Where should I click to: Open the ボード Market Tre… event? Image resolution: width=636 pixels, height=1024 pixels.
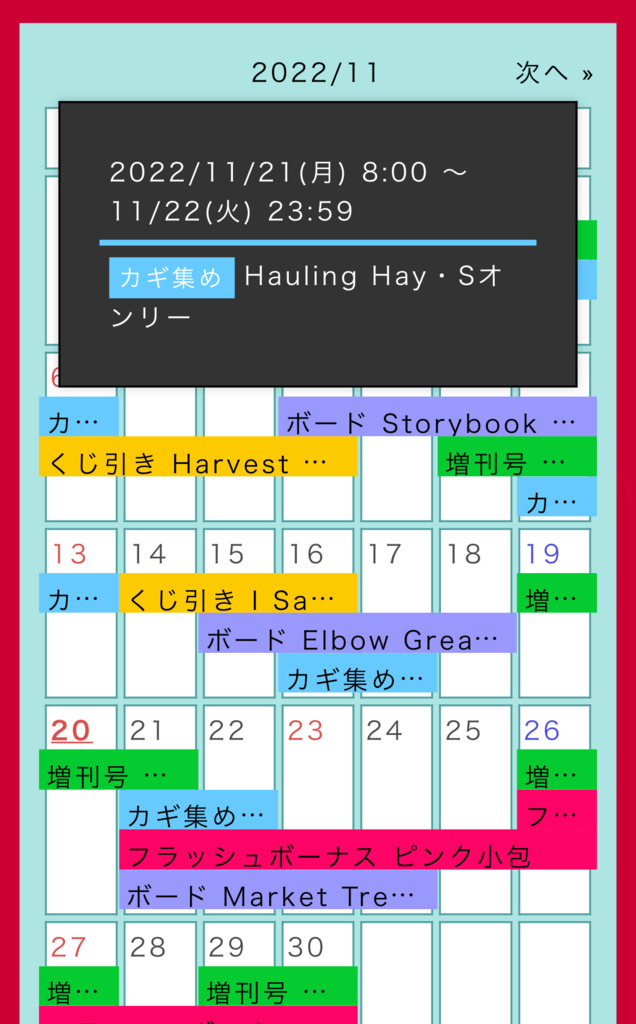coord(278,889)
